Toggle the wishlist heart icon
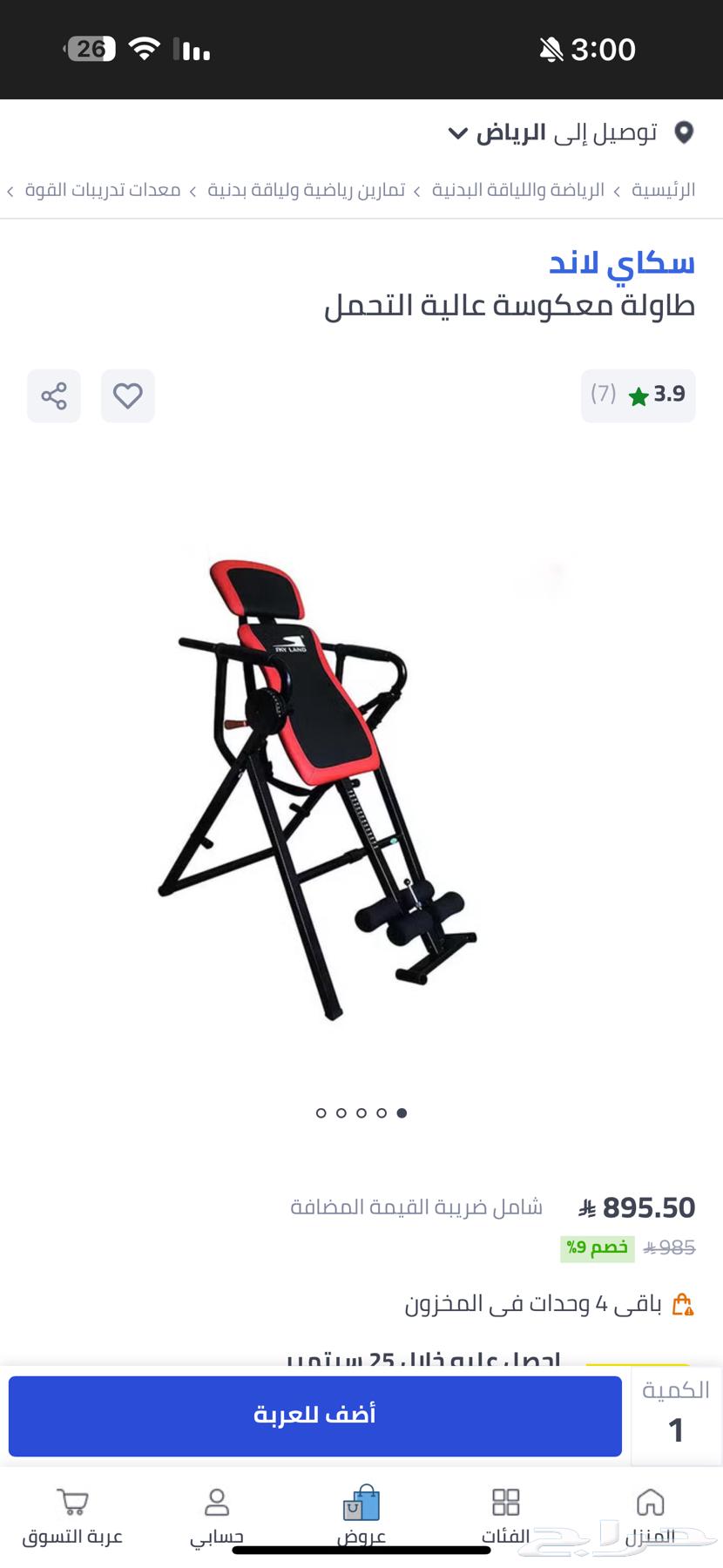The width and height of the screenshot is (723, 1568). click(128, 395)
